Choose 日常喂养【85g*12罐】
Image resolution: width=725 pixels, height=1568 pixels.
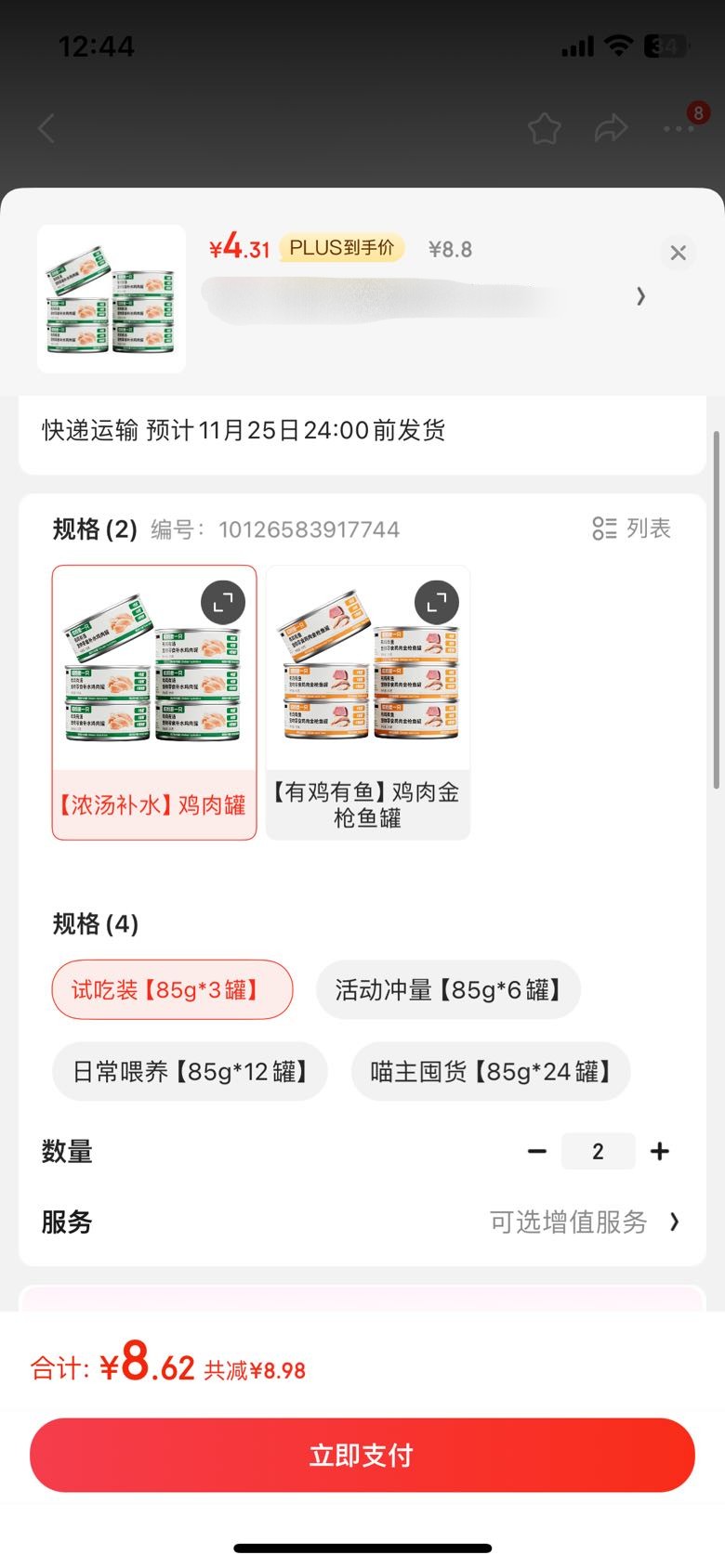190,1071
